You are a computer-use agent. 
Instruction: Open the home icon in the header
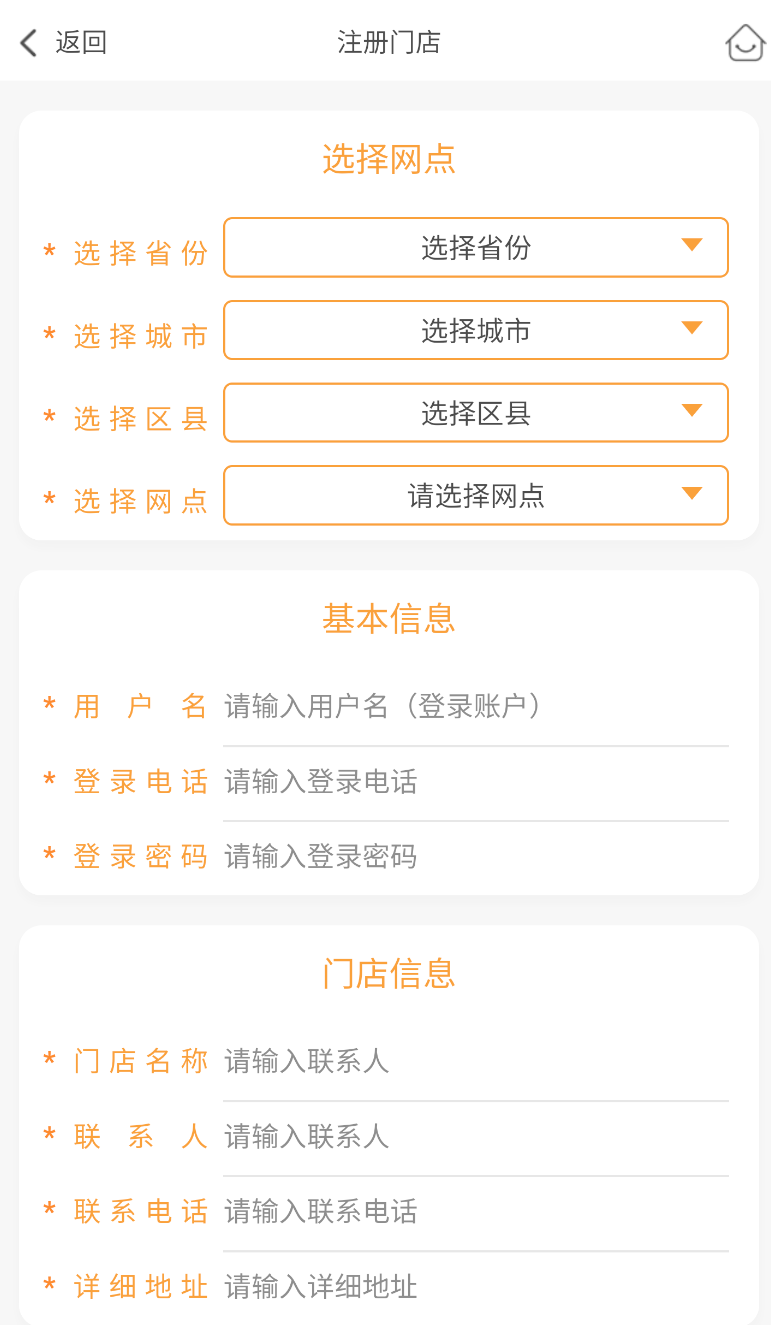pyautogui.click(x=745, y=42)
